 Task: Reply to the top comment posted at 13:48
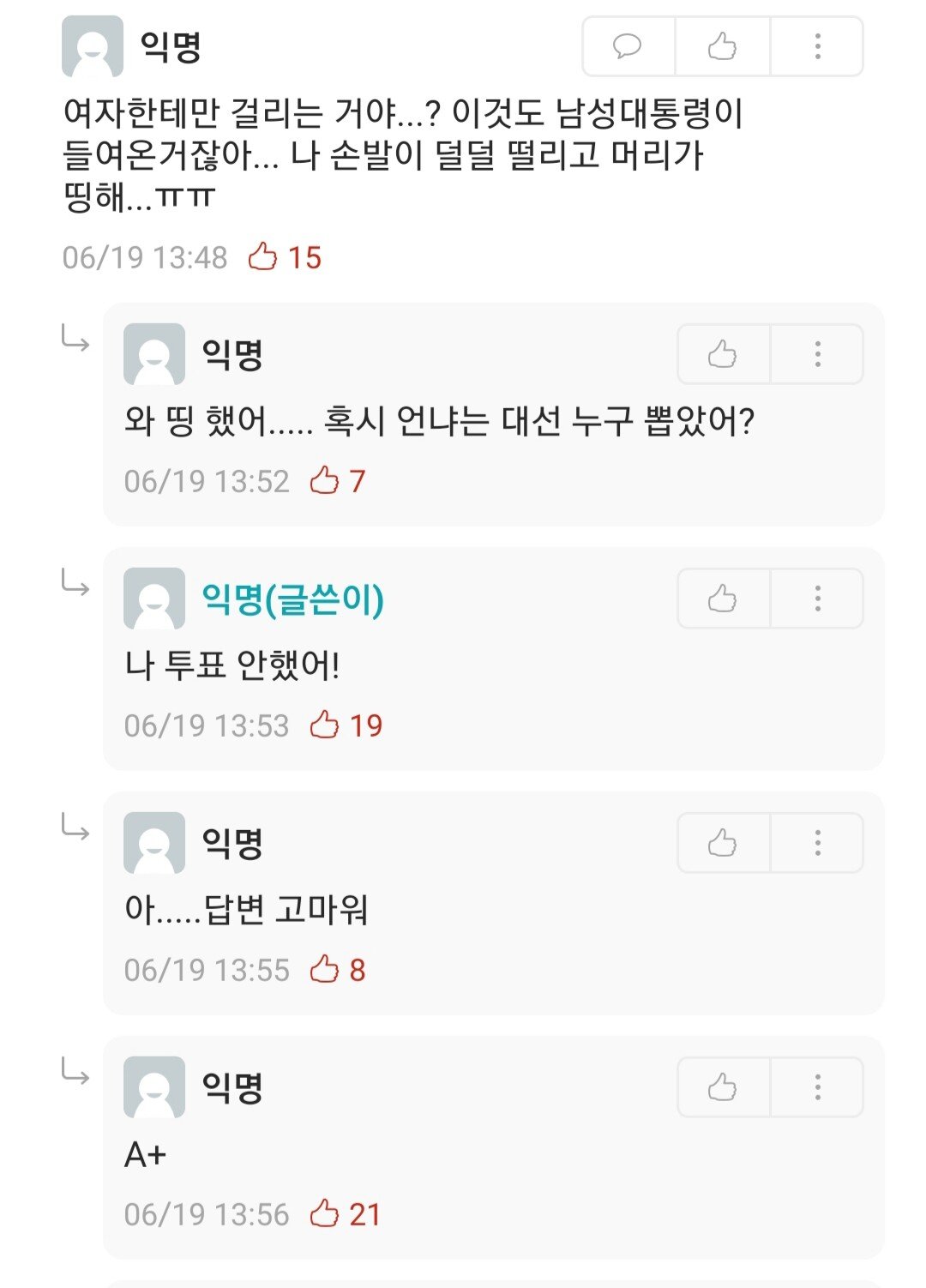click(x=628, y=46)
